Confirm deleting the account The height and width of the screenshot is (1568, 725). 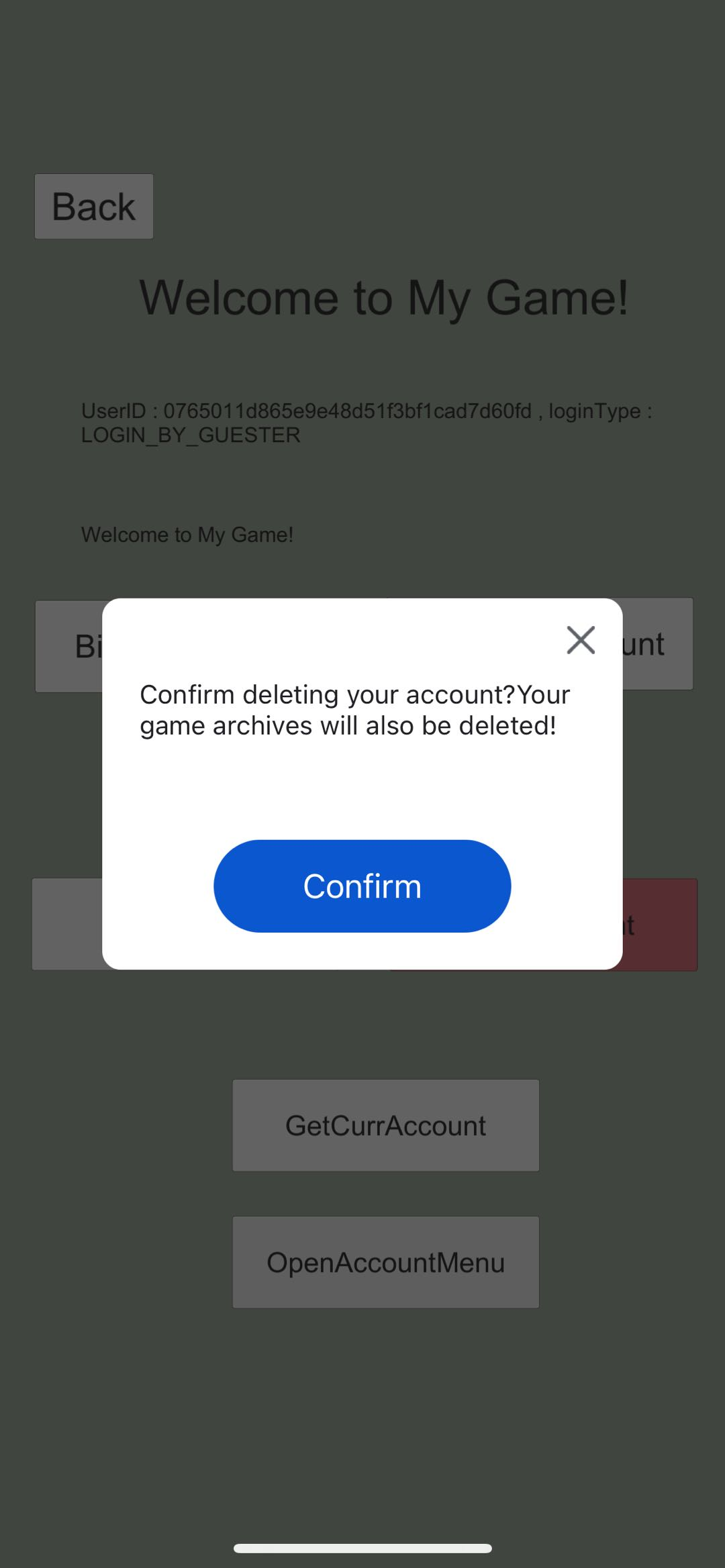coord(362,886)
